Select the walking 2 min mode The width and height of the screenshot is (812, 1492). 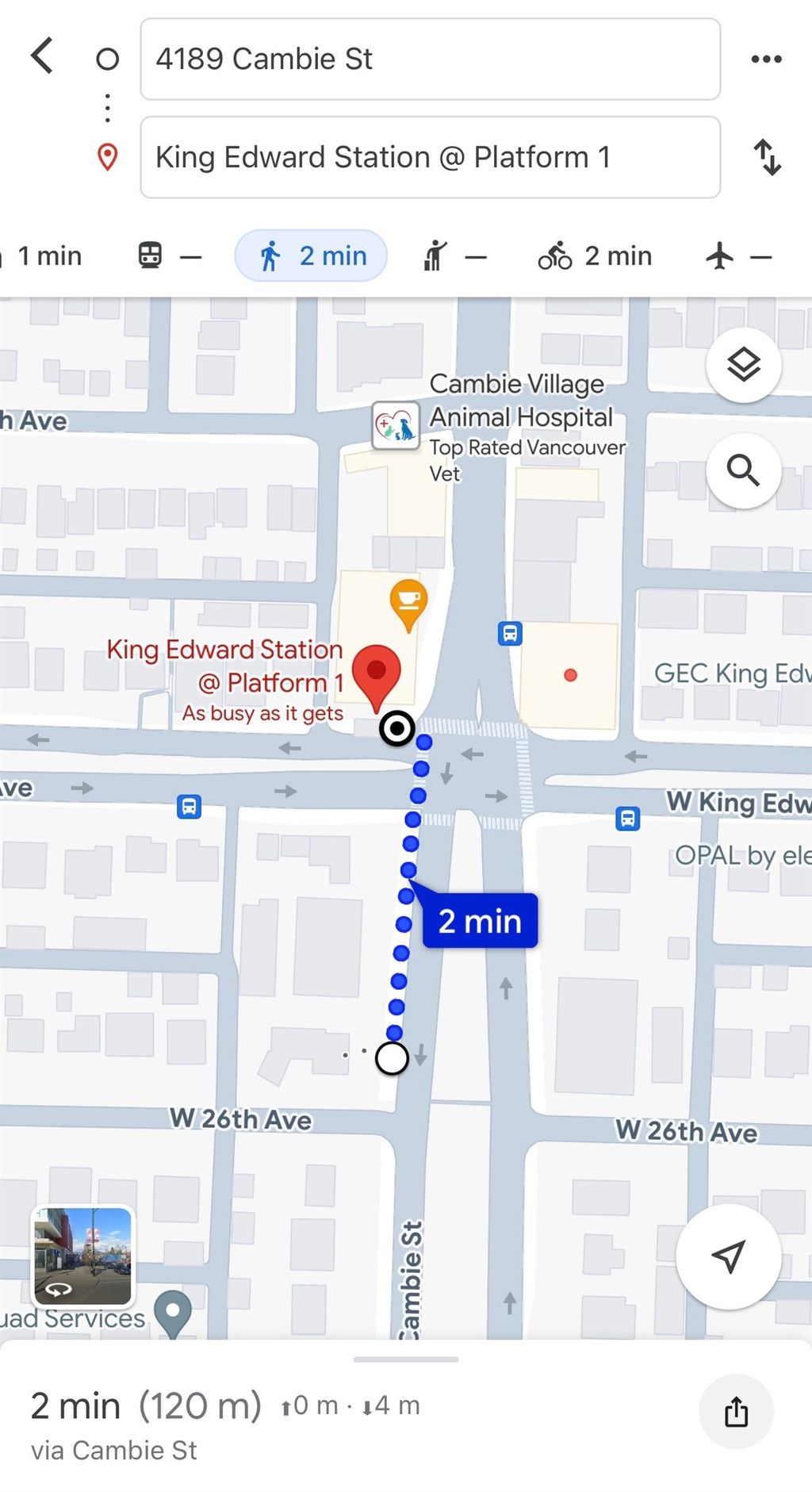click(311, 256)
